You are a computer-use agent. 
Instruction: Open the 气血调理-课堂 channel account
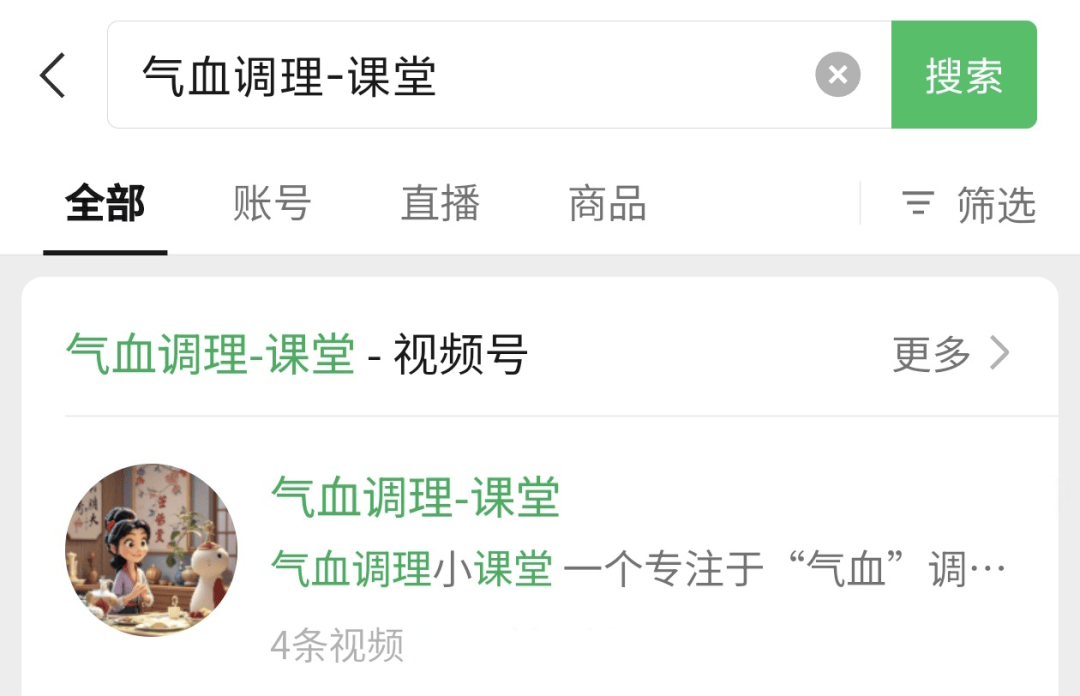click(414, 498)
